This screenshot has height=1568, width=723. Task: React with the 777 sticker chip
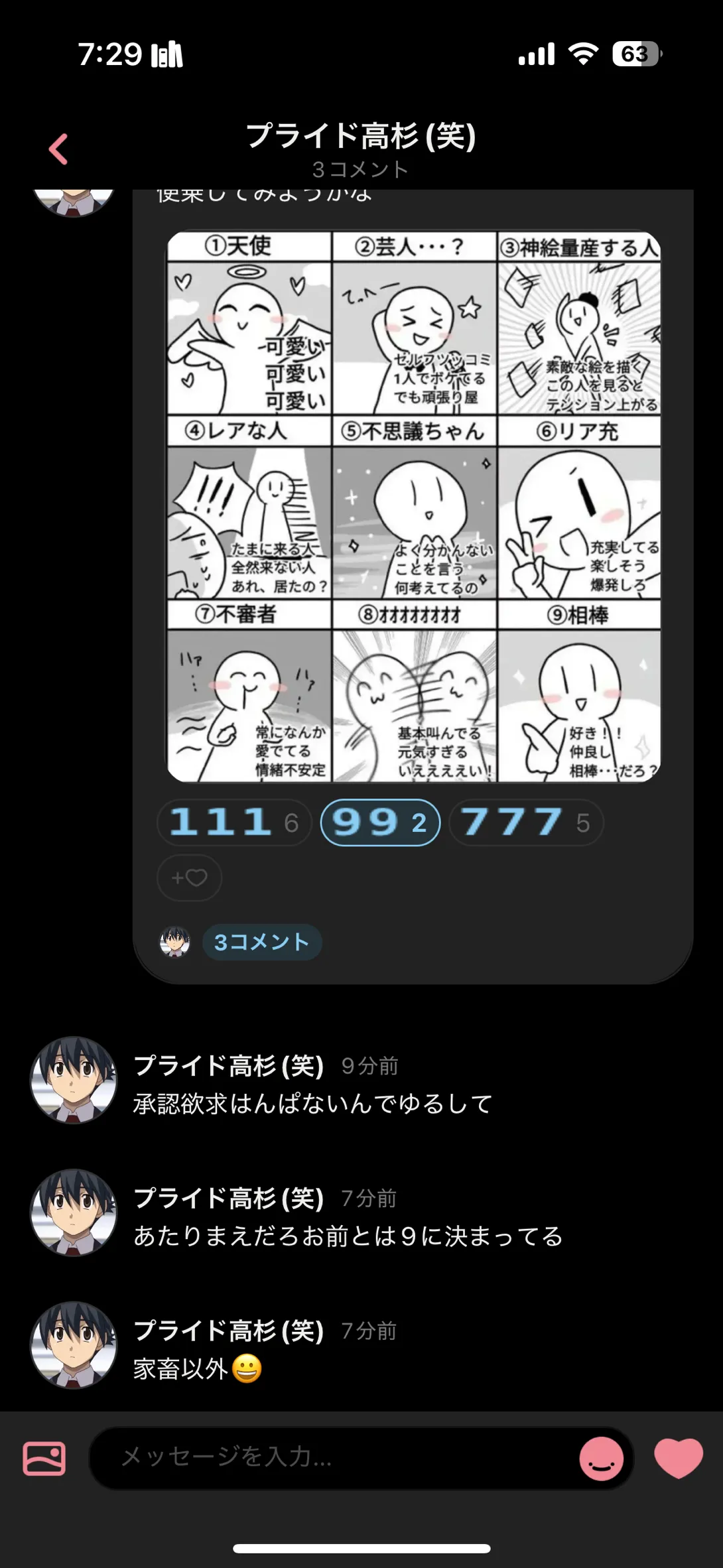[526, 822]
